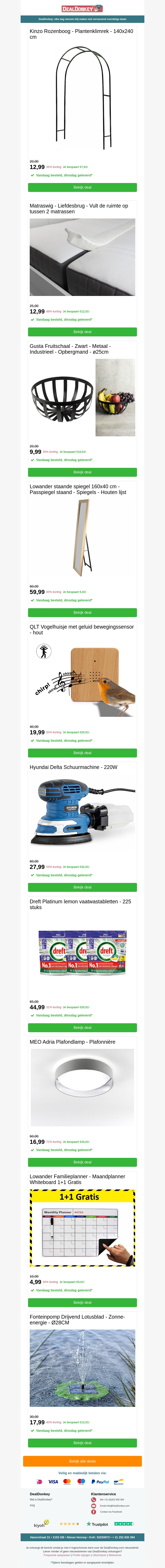View QLT Vogelhuisje deal
The width and height of the screenshot is (165, 1568).
click(x=82, y=753)
